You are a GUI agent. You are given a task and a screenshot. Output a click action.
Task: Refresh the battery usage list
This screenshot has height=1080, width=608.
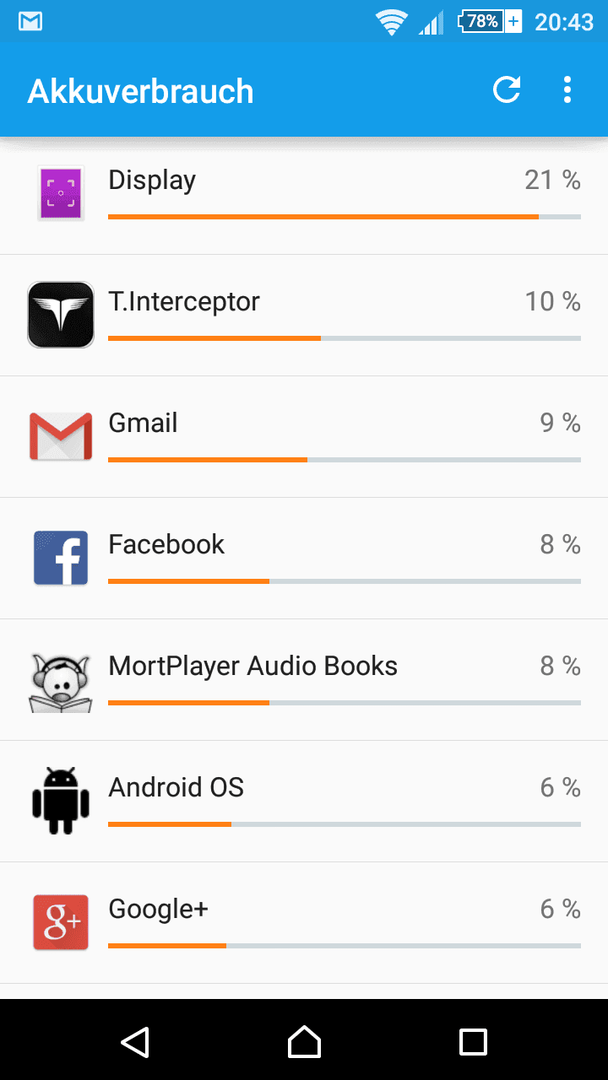[x=507, y=90]
